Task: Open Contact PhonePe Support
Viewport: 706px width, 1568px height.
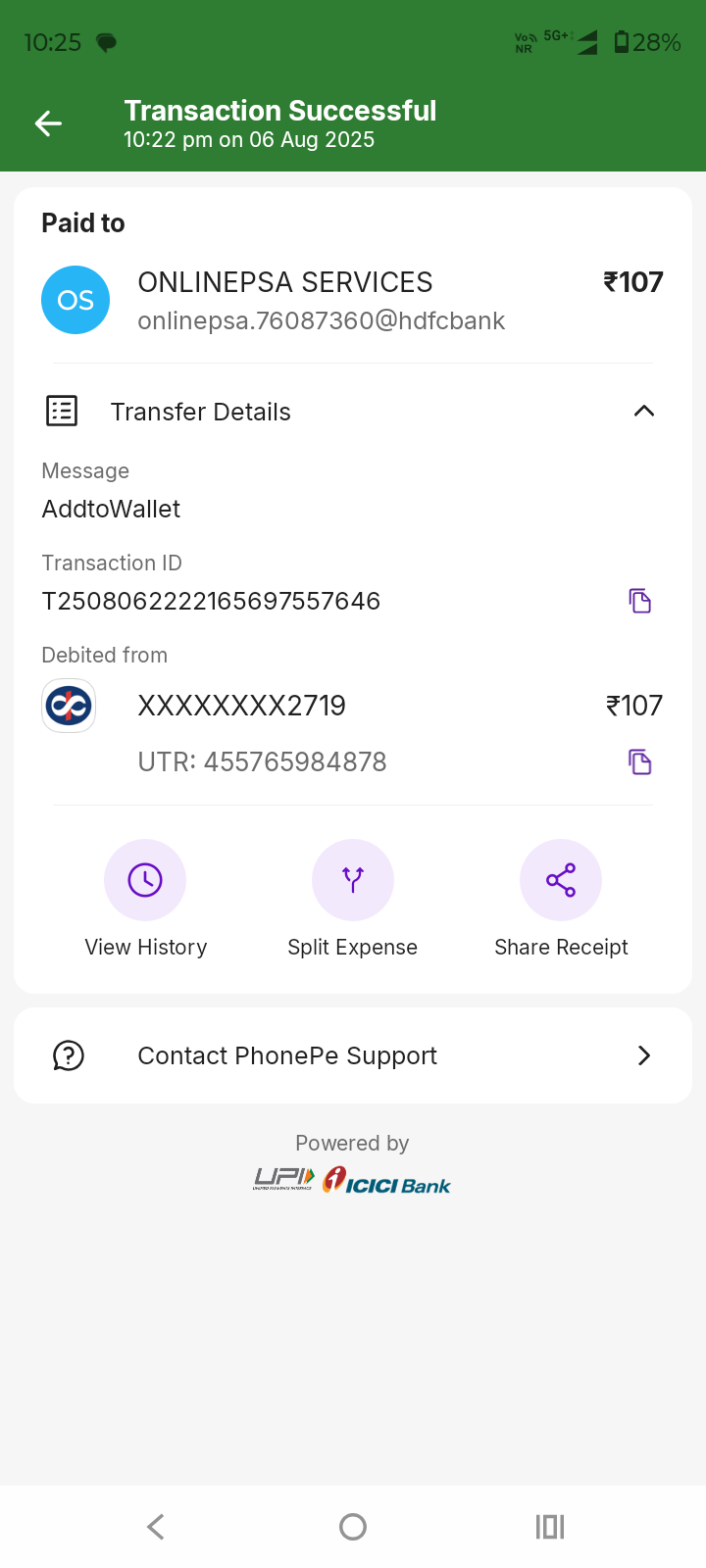Action: [x=353, y=1055]
